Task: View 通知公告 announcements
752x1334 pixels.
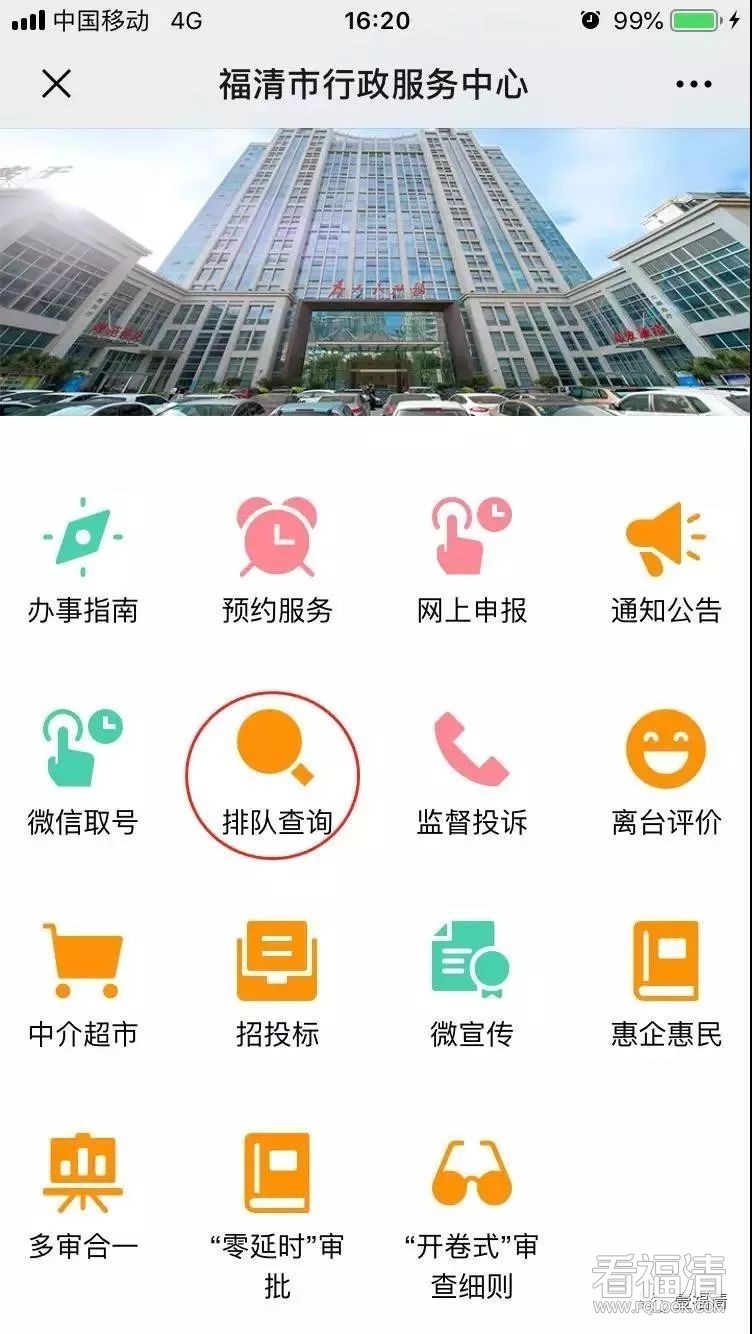Action: tap(666, 562)
